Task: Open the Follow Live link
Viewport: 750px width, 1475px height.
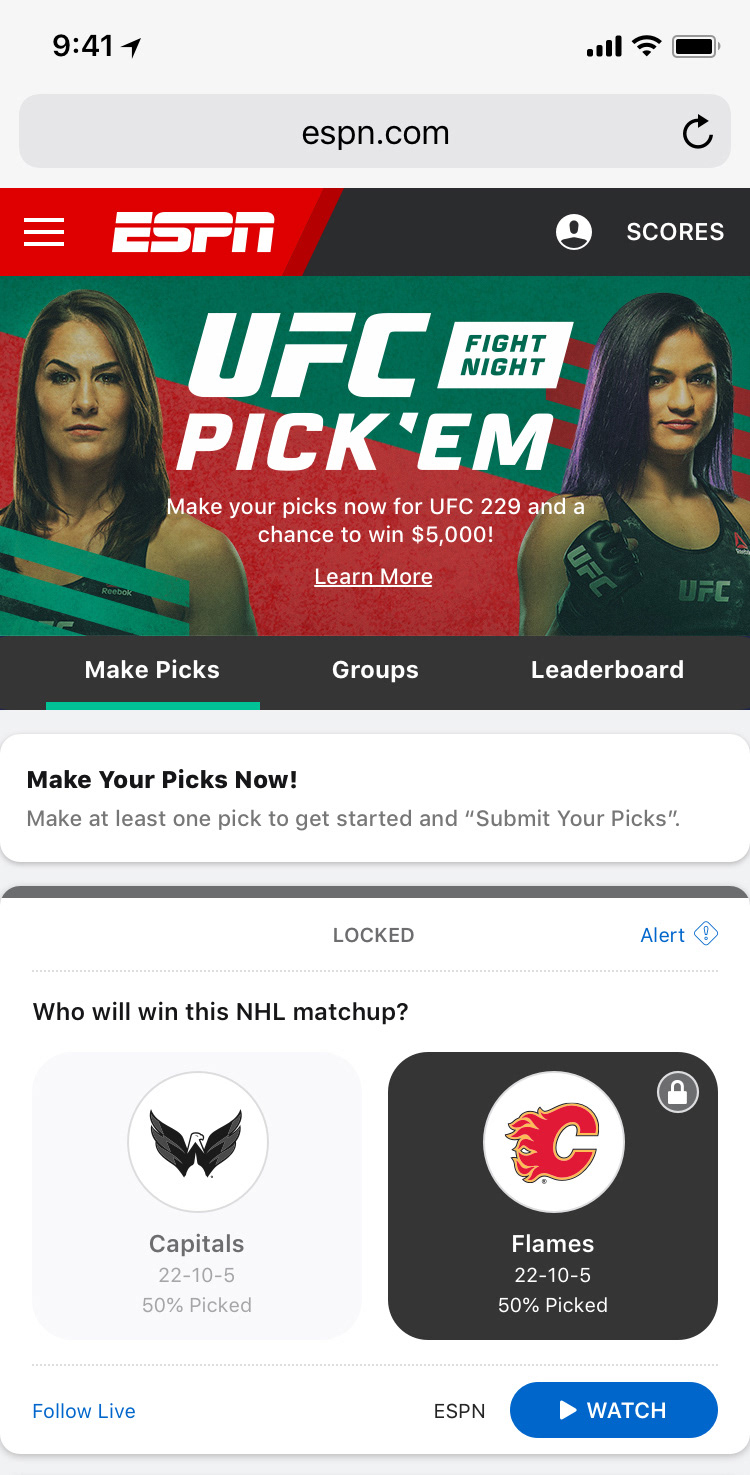Action: tap(84, 1411)
